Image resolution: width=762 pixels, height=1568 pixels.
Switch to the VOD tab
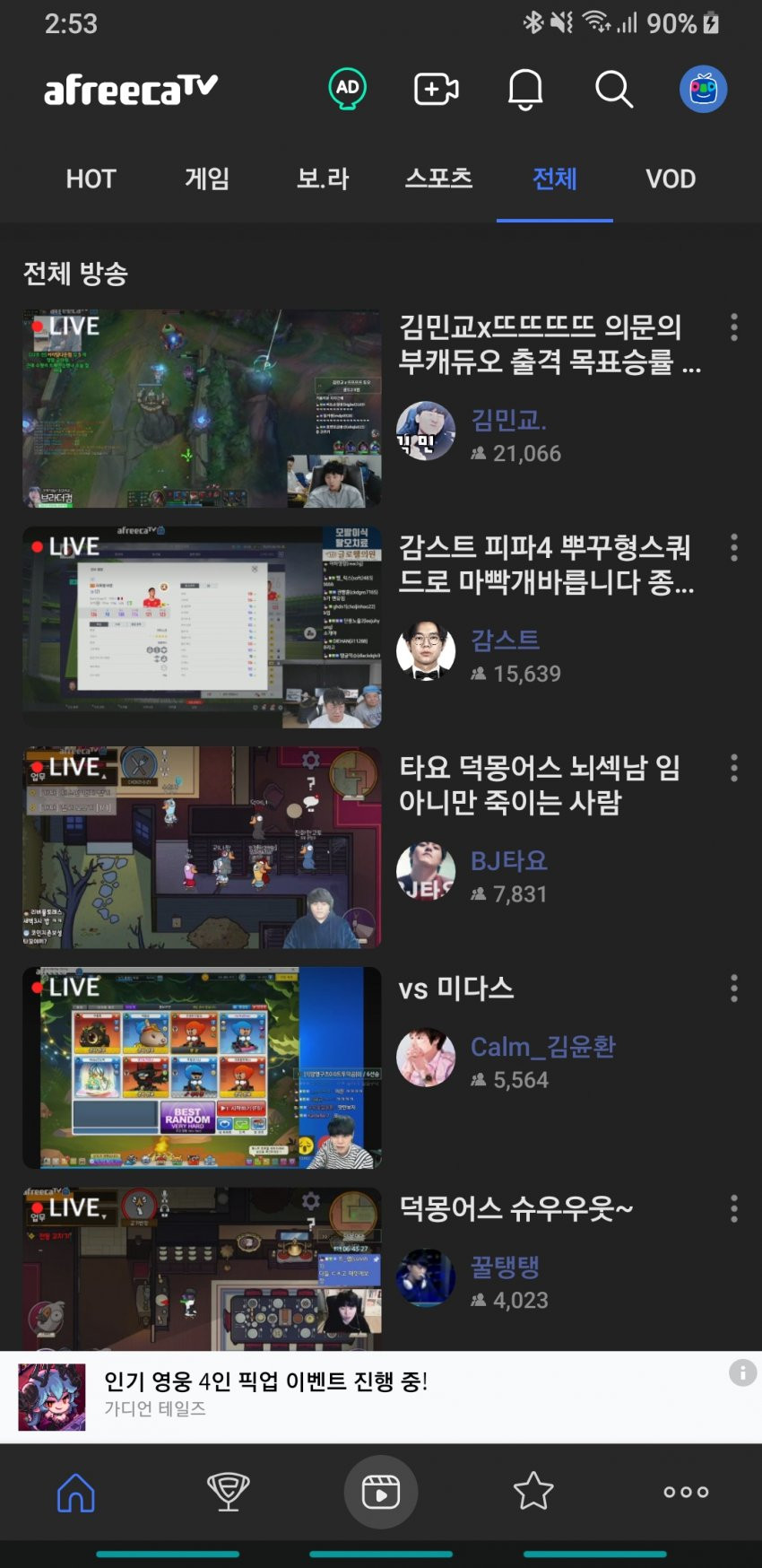[x=671, y=179]
